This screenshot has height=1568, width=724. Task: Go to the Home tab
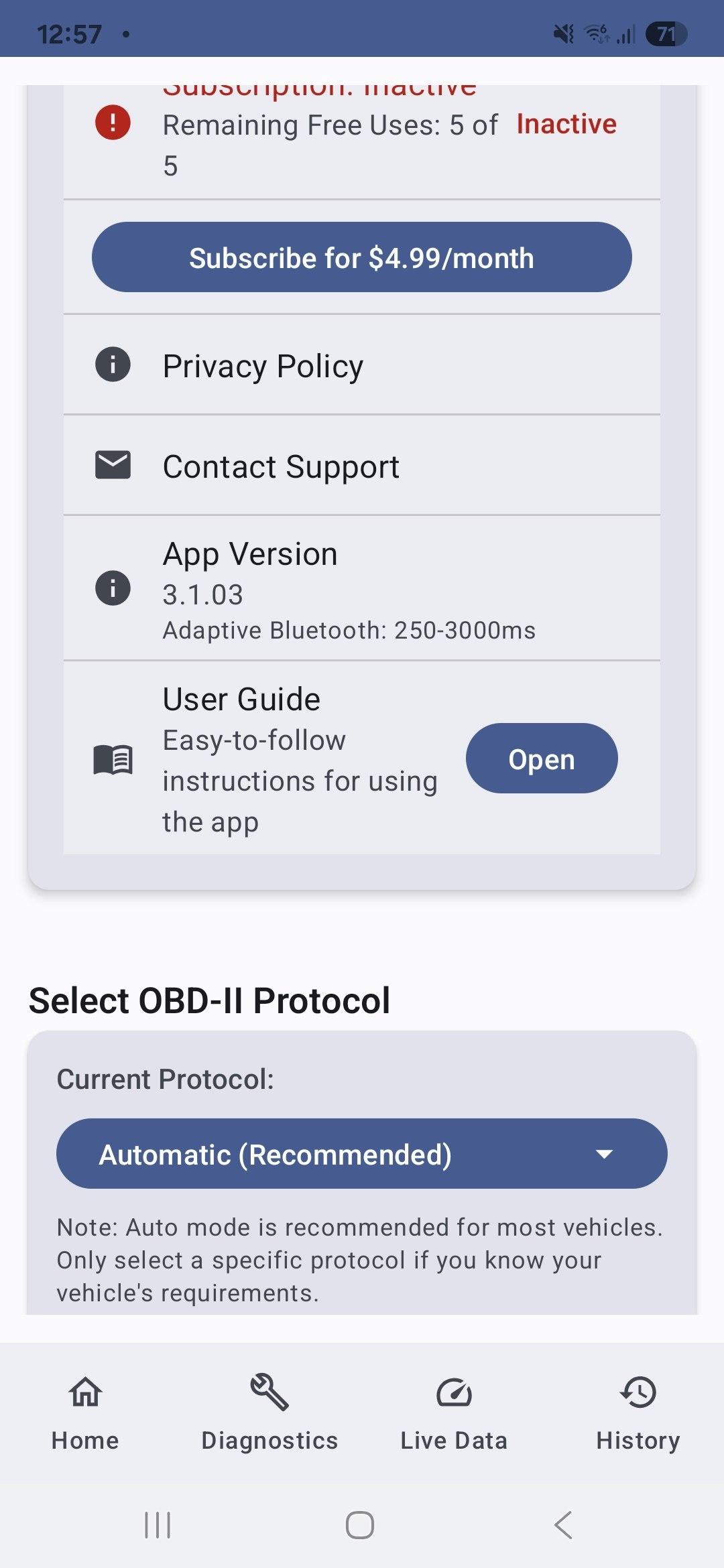tap(85, 1412)
